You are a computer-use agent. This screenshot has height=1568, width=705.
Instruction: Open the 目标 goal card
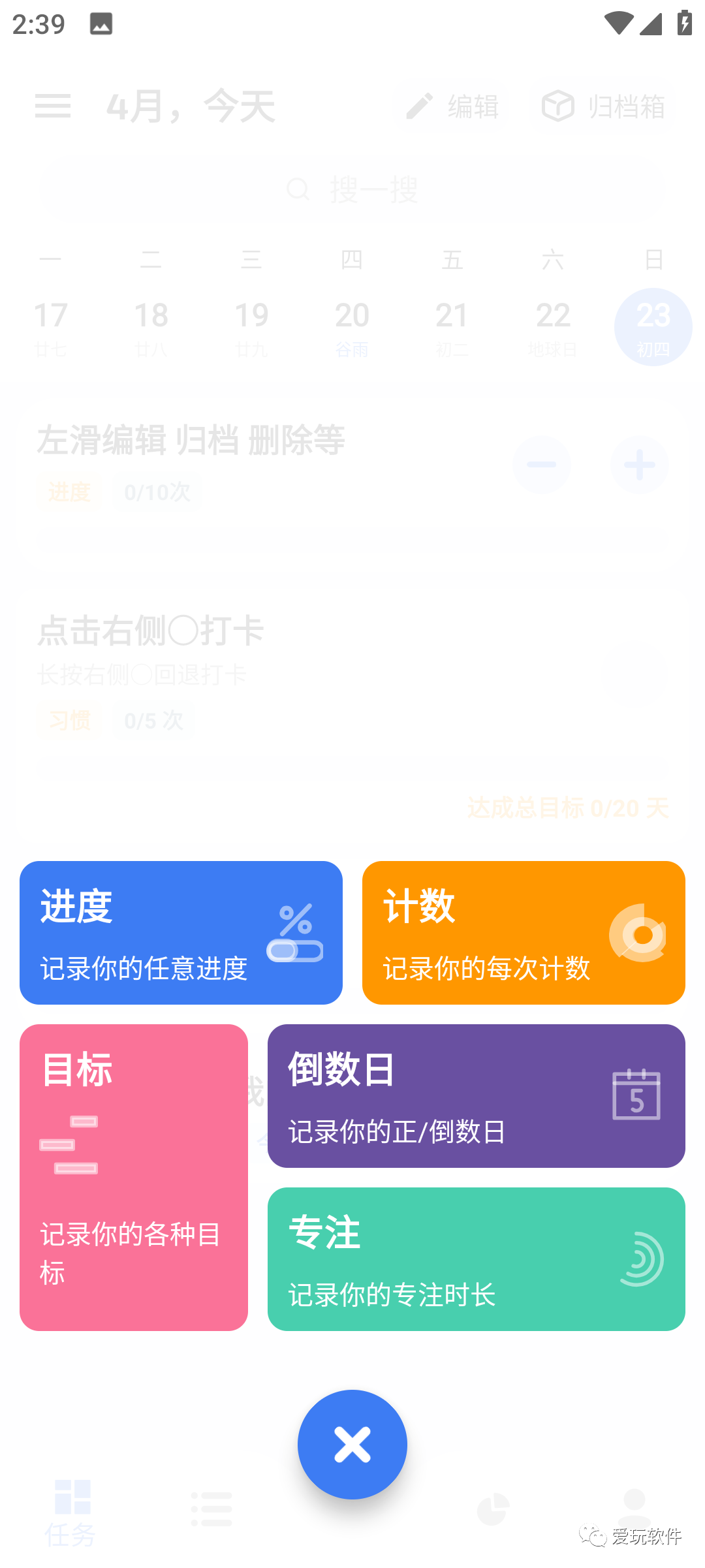coord(134,1177)
